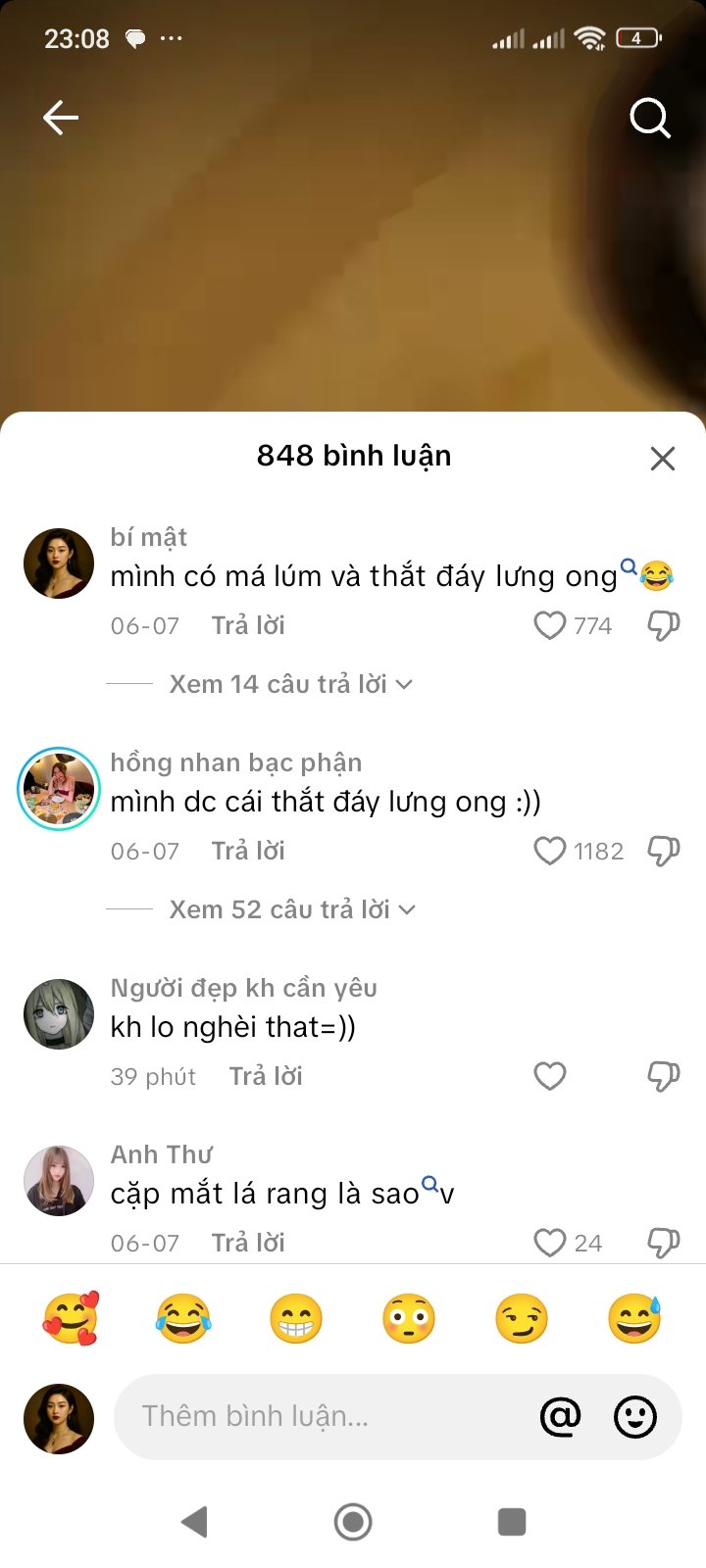Open the emoji picker smiley icon
706x1568 pixels.
click(635, 1416)
